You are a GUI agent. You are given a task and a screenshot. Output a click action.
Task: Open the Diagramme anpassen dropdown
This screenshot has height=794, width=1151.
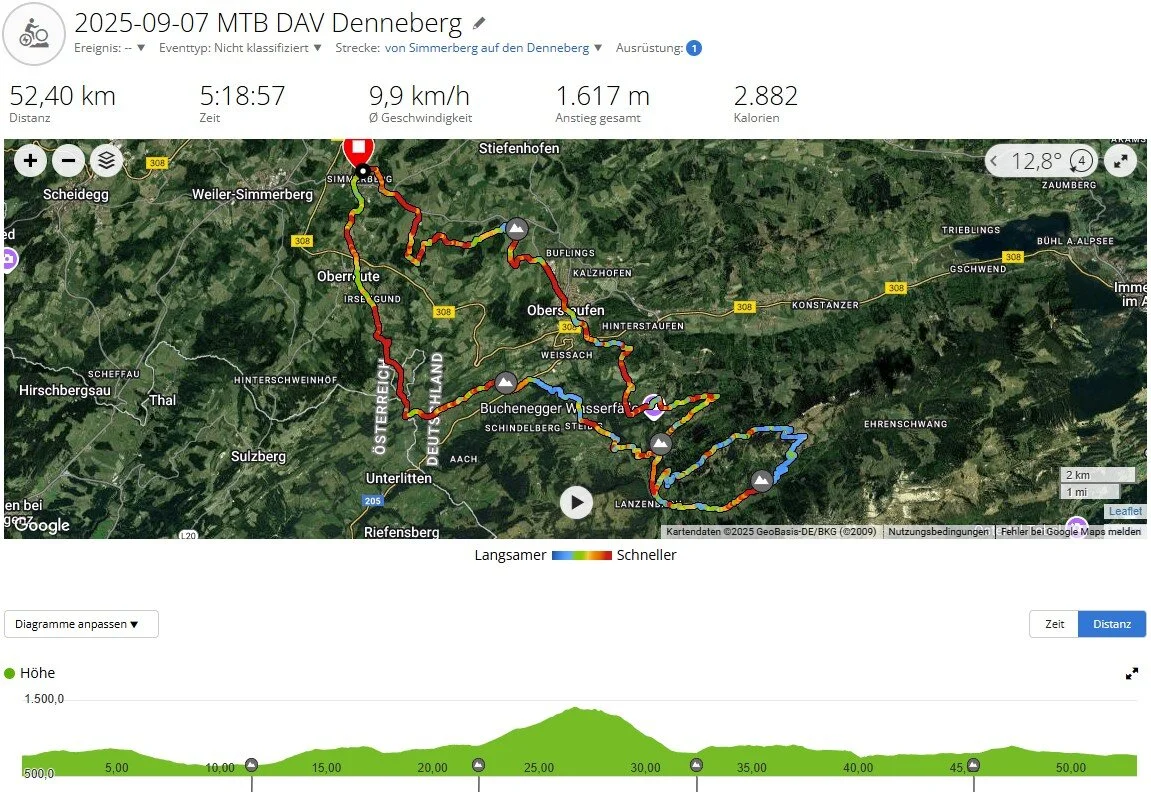[81, 624]
